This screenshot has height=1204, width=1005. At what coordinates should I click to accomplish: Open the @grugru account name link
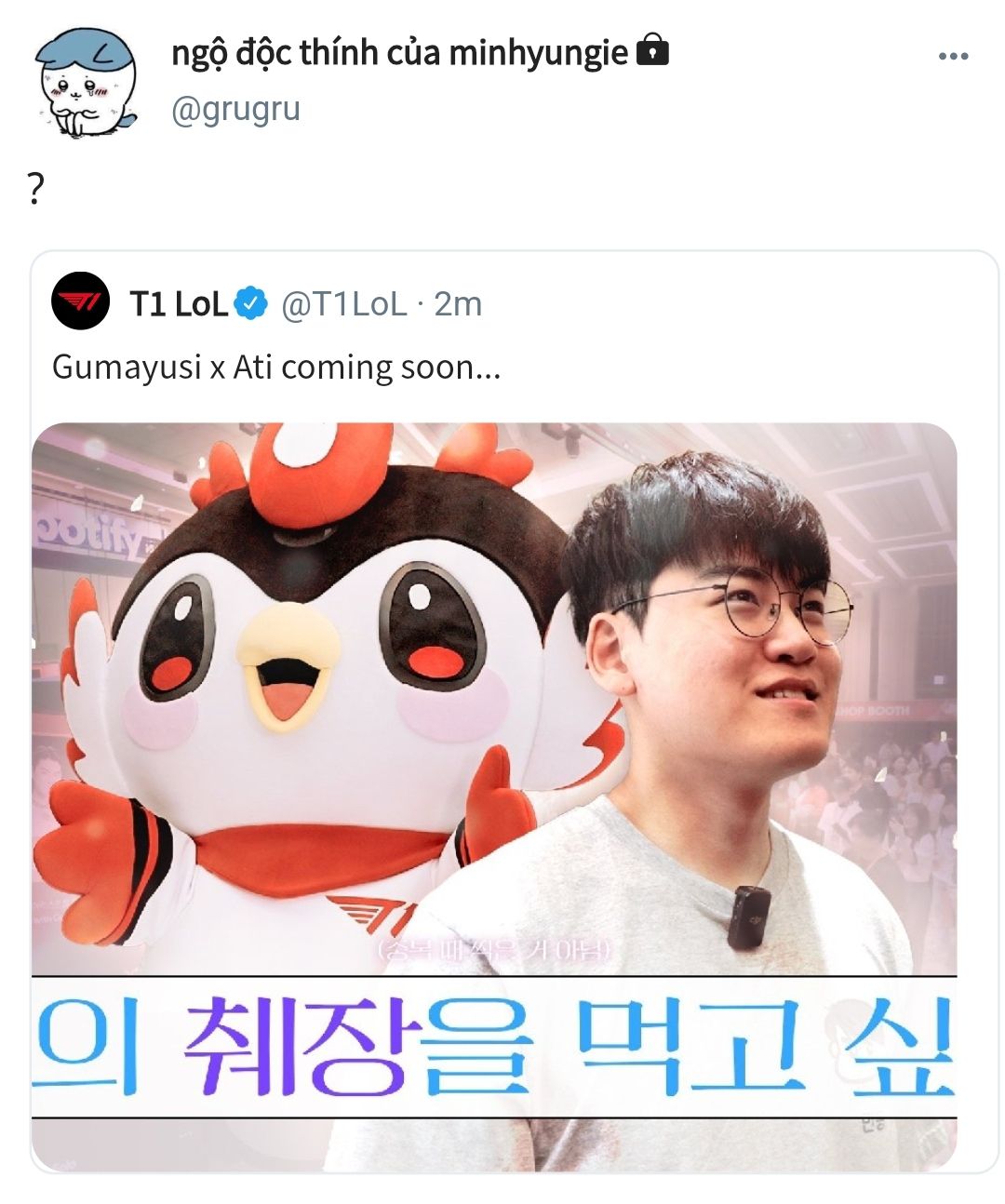[x=235, y=110]
